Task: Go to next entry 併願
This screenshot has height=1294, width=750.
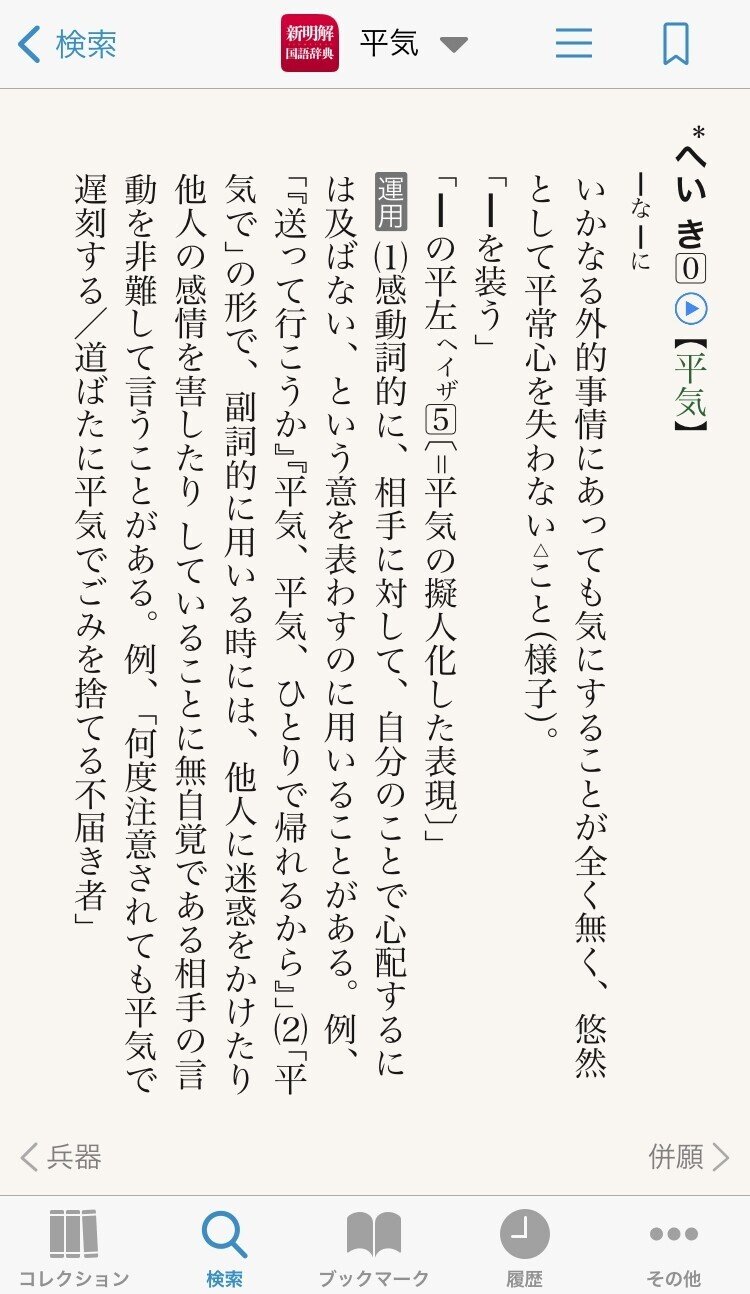Action: [688, 1157]
